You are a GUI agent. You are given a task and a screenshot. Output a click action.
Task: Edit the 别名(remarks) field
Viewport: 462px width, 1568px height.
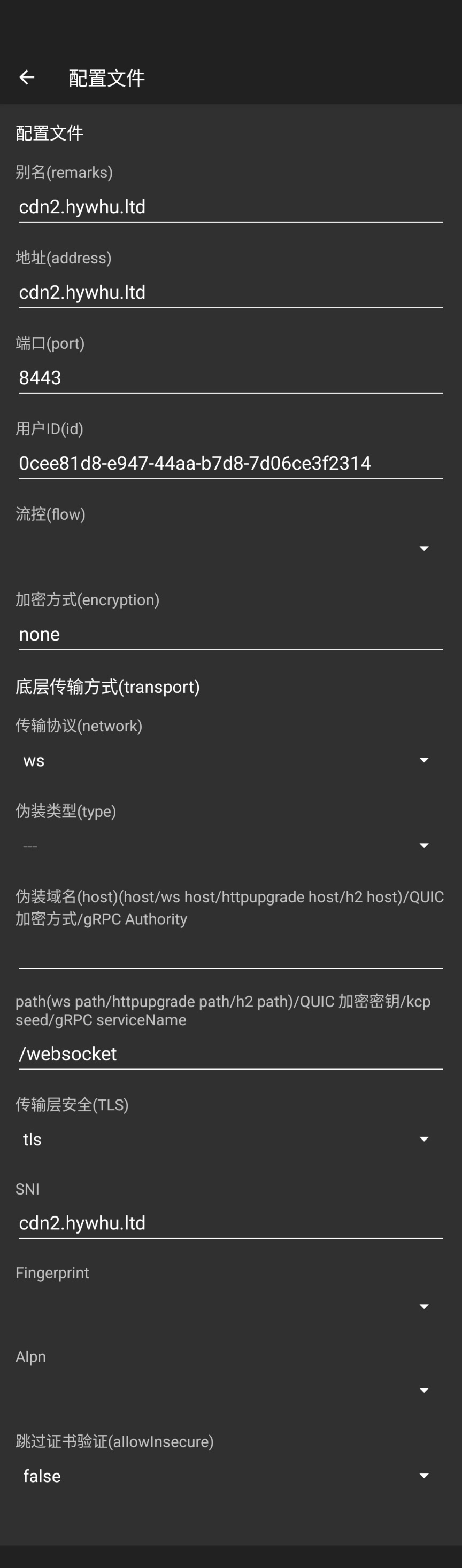click(230, 207)
